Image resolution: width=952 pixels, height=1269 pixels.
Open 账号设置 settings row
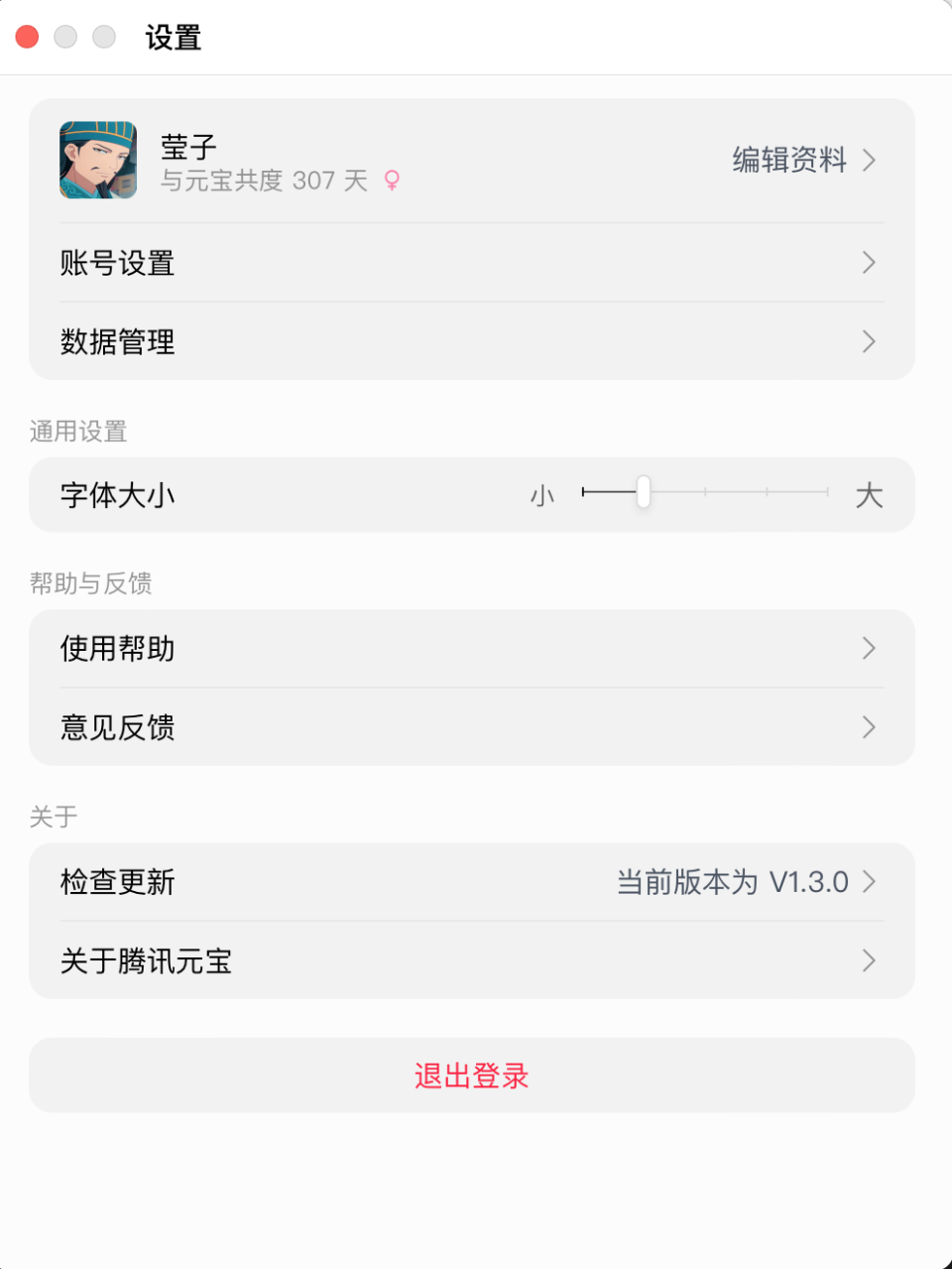coord(471,263)
